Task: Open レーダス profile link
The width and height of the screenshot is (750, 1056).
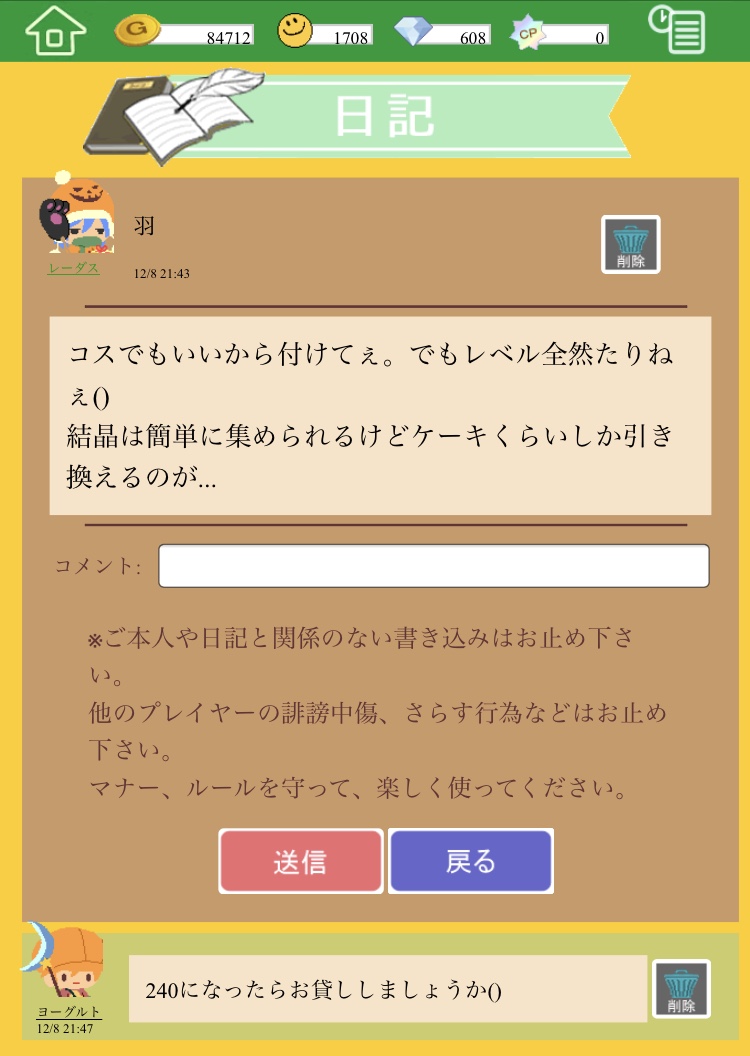Action: [73, 268]
